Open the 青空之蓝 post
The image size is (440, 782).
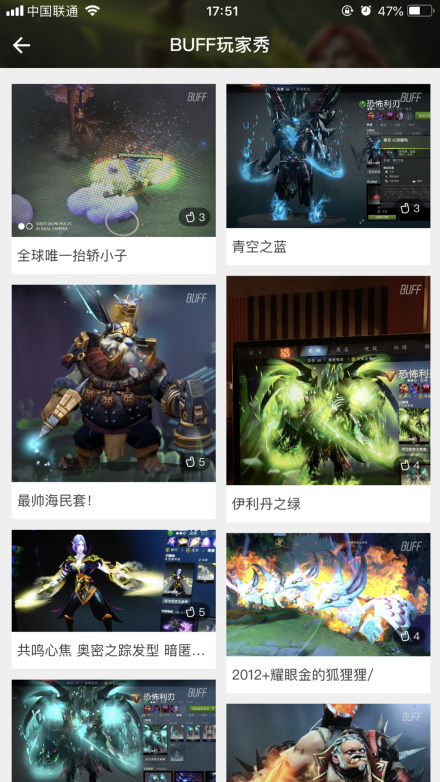pos(328,175)
